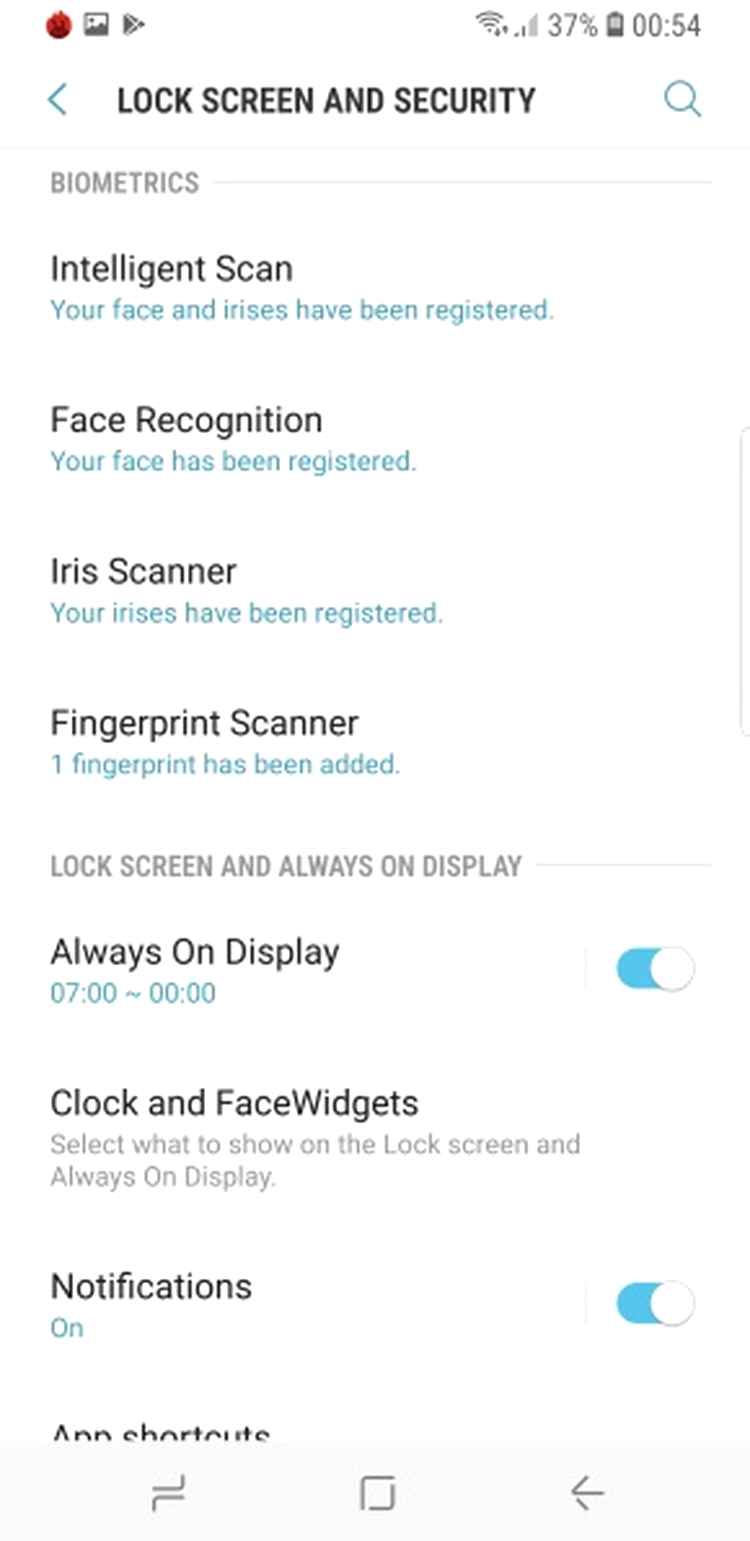Turn off the Always On Display switch

(x=655, y=969)
